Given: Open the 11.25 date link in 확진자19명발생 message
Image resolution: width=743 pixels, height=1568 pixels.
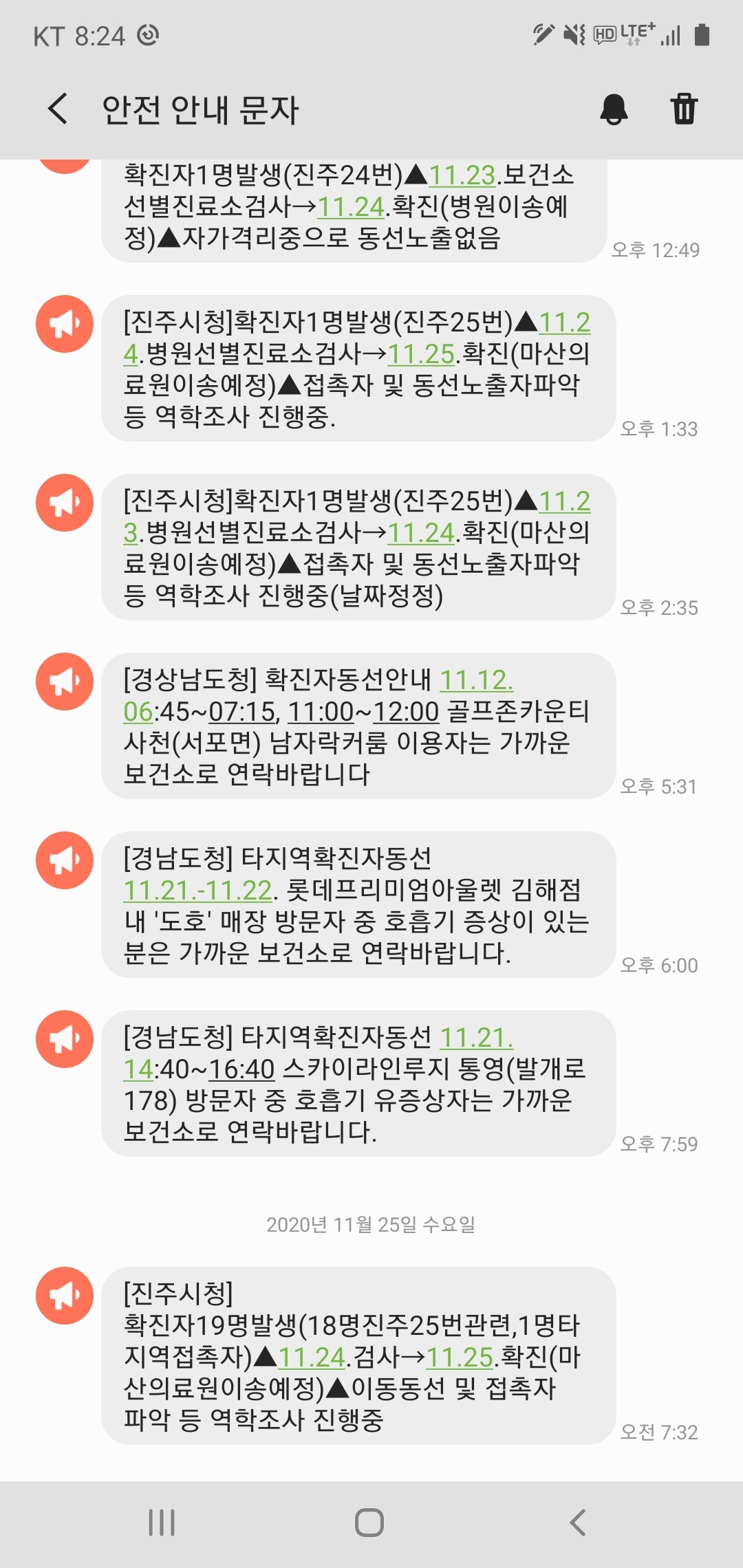Looking at the screenshot, I should (460, 1358).
